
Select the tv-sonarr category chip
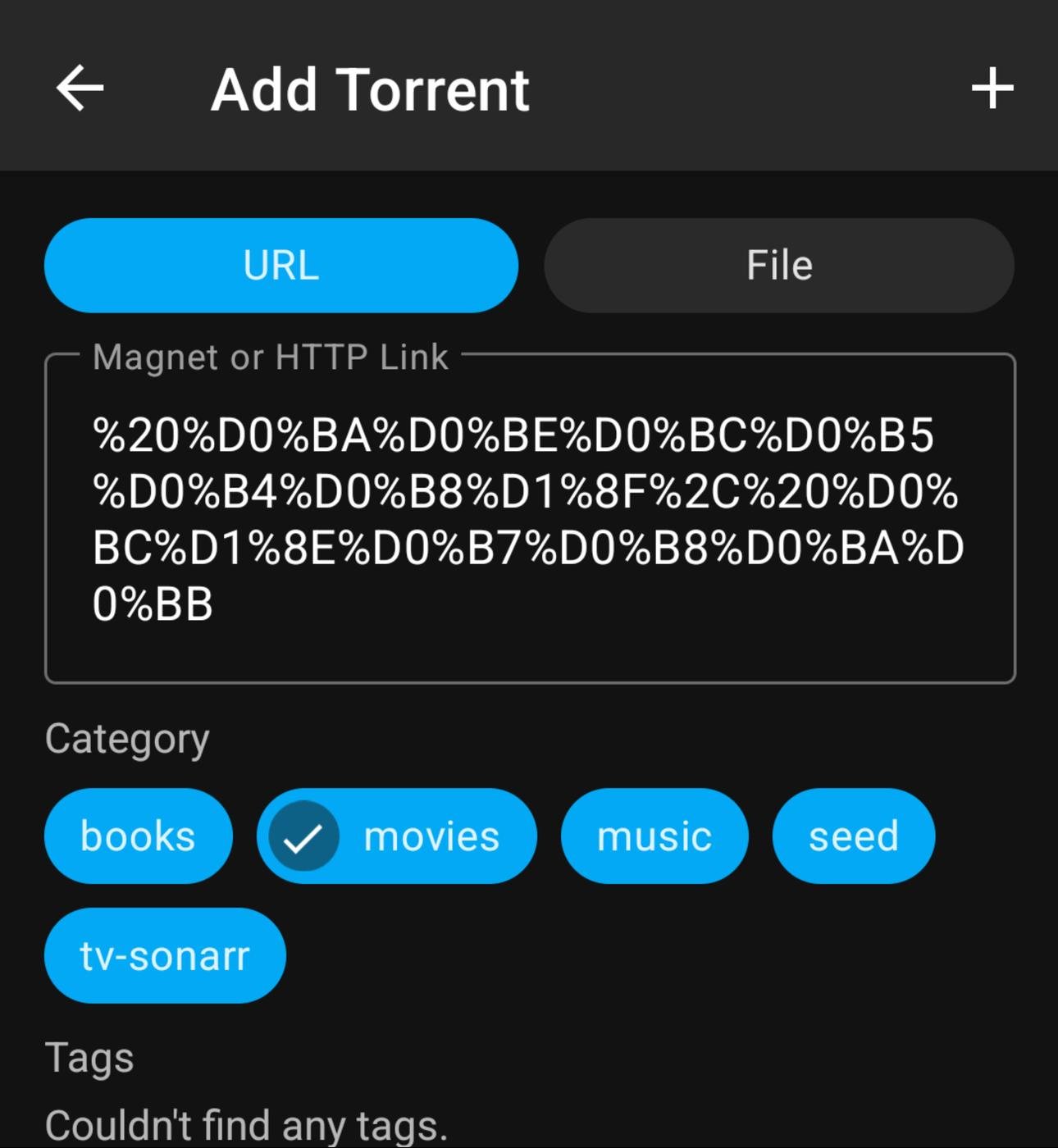point(165,956)
